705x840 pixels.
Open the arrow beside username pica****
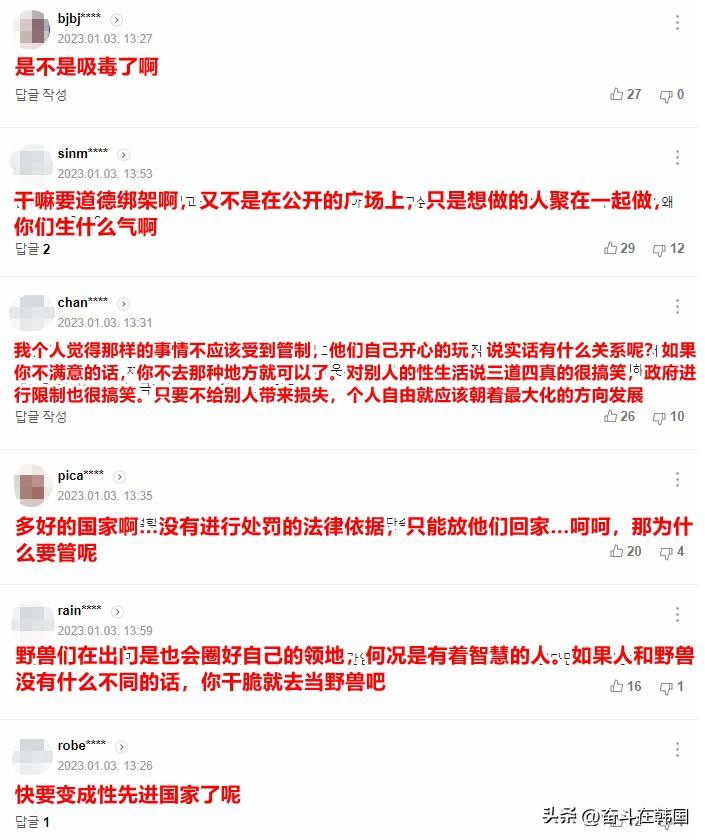coord(119,476)
